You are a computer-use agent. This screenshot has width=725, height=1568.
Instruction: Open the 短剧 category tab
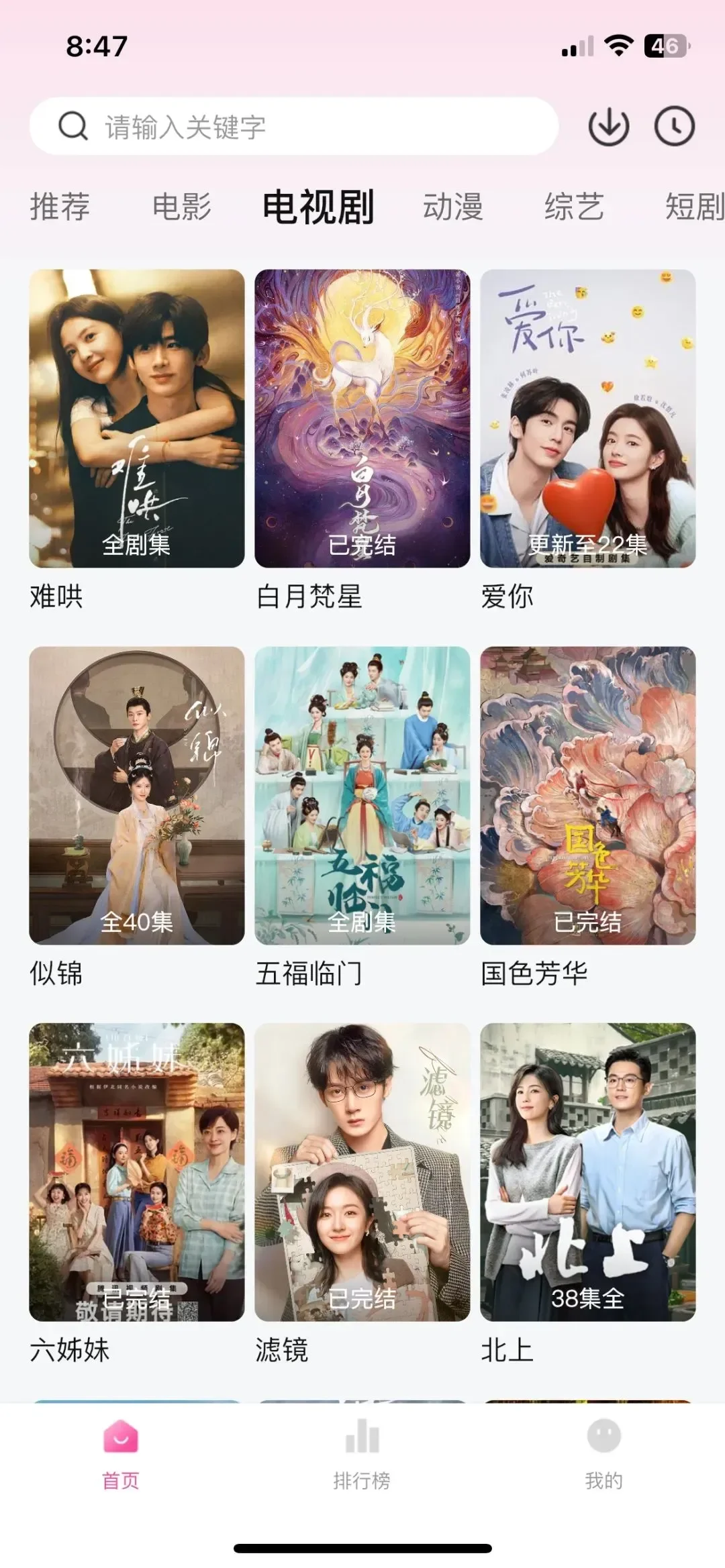coord(693,206)
